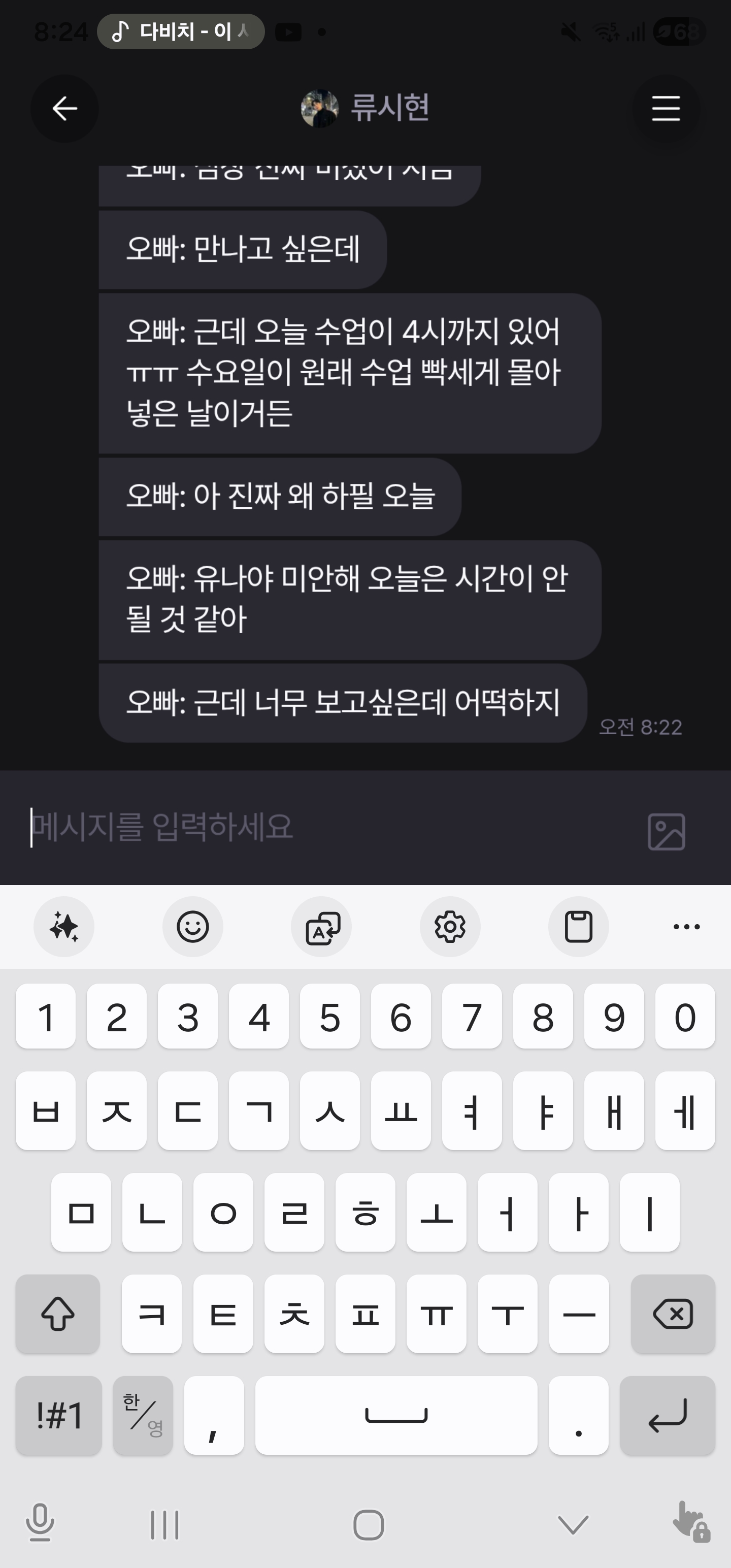731x1568 pixels.
Task: Go back using the arrow button
Action: click(64, 109)
